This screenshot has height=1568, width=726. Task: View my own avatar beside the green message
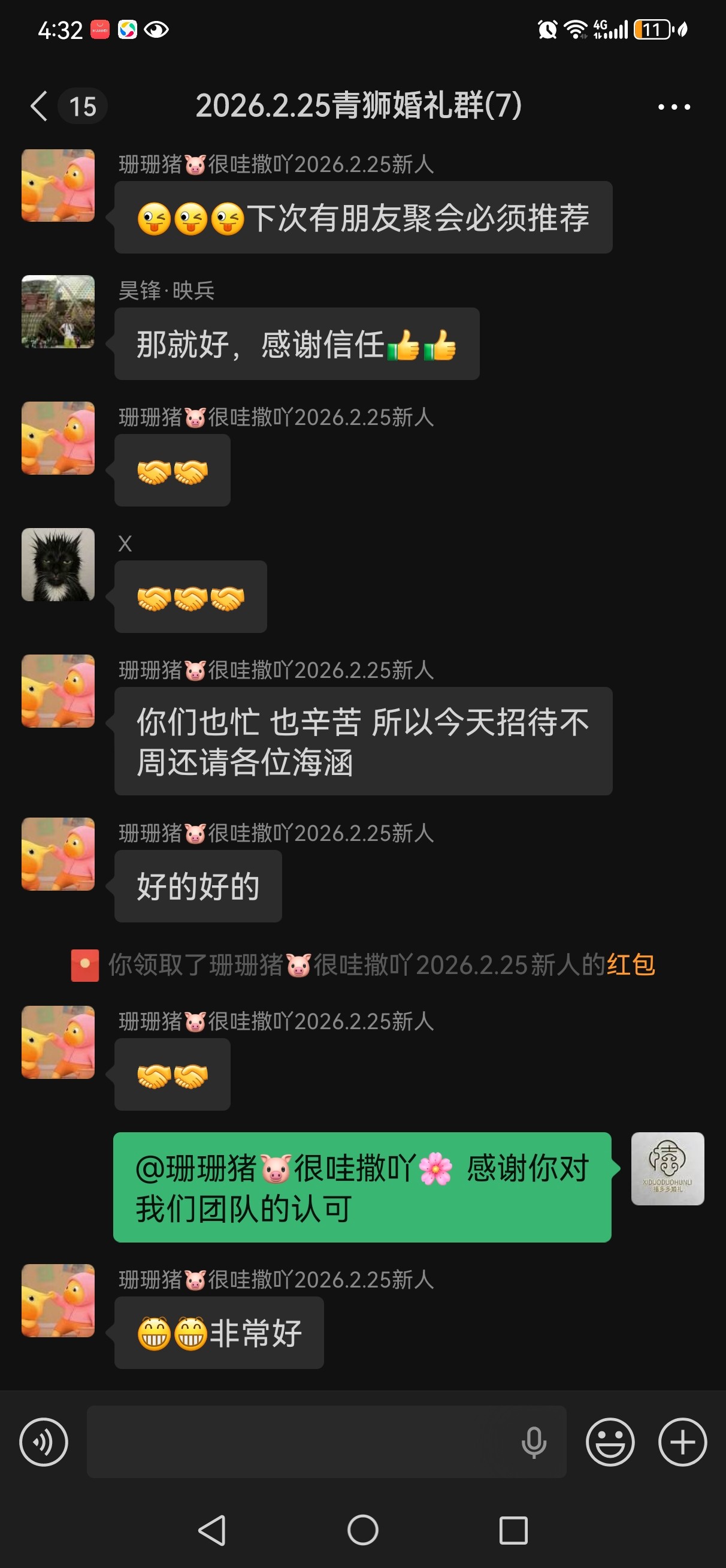click(667, 1169)
